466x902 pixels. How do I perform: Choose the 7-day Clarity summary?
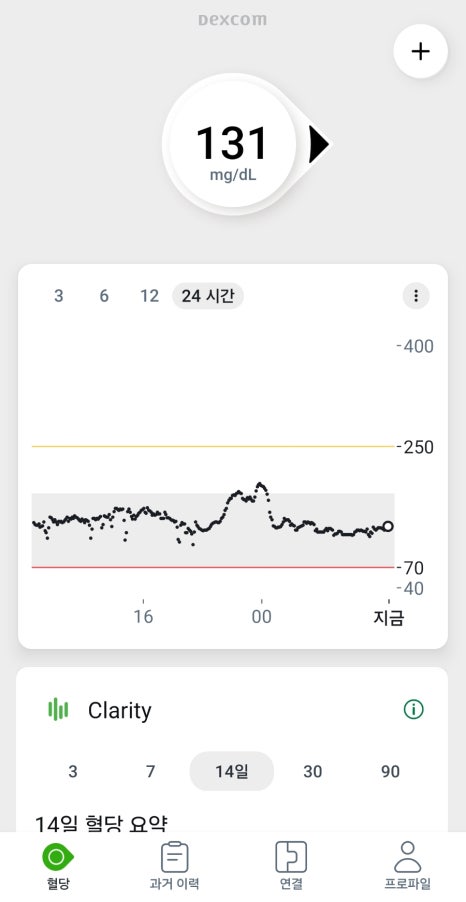pos(151,771)
